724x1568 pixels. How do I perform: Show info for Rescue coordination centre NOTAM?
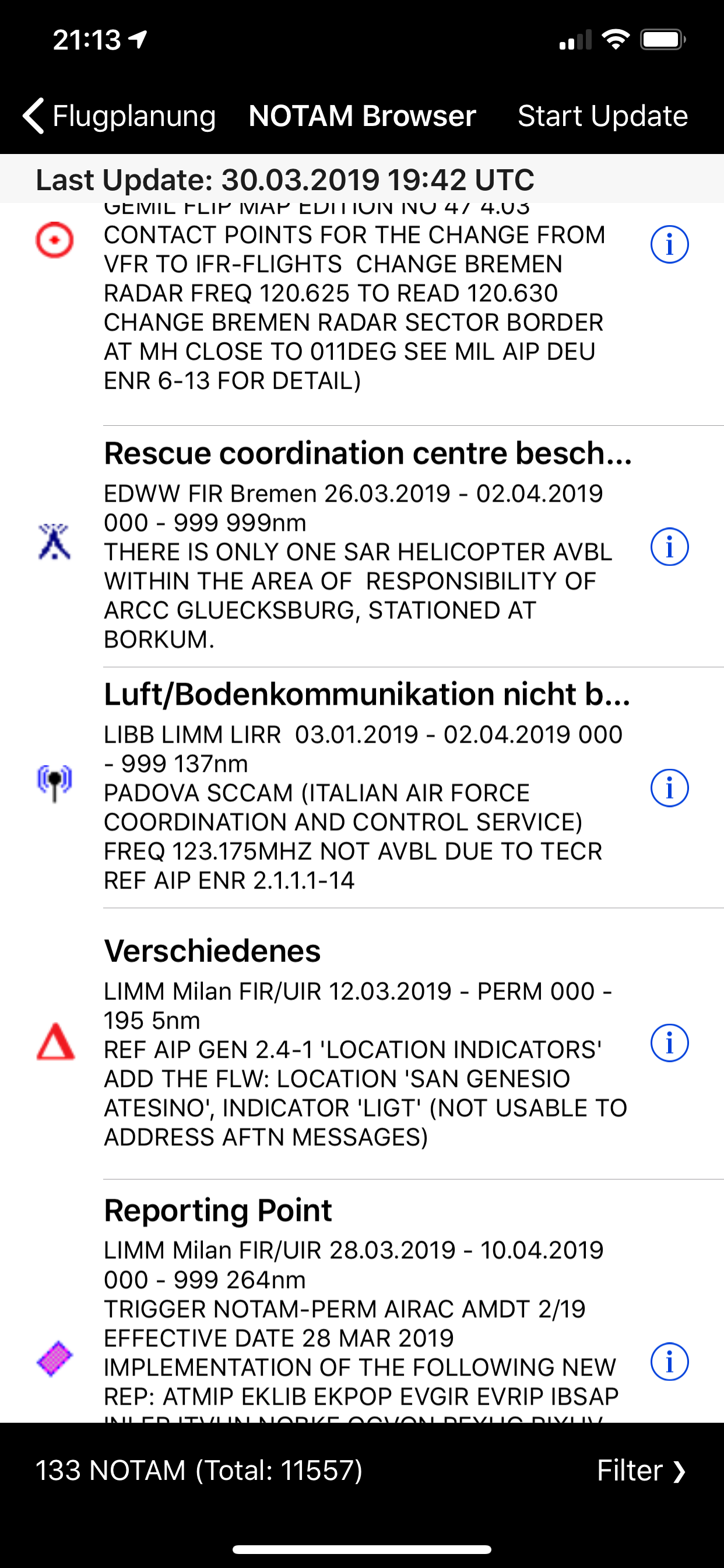(669, 547)
